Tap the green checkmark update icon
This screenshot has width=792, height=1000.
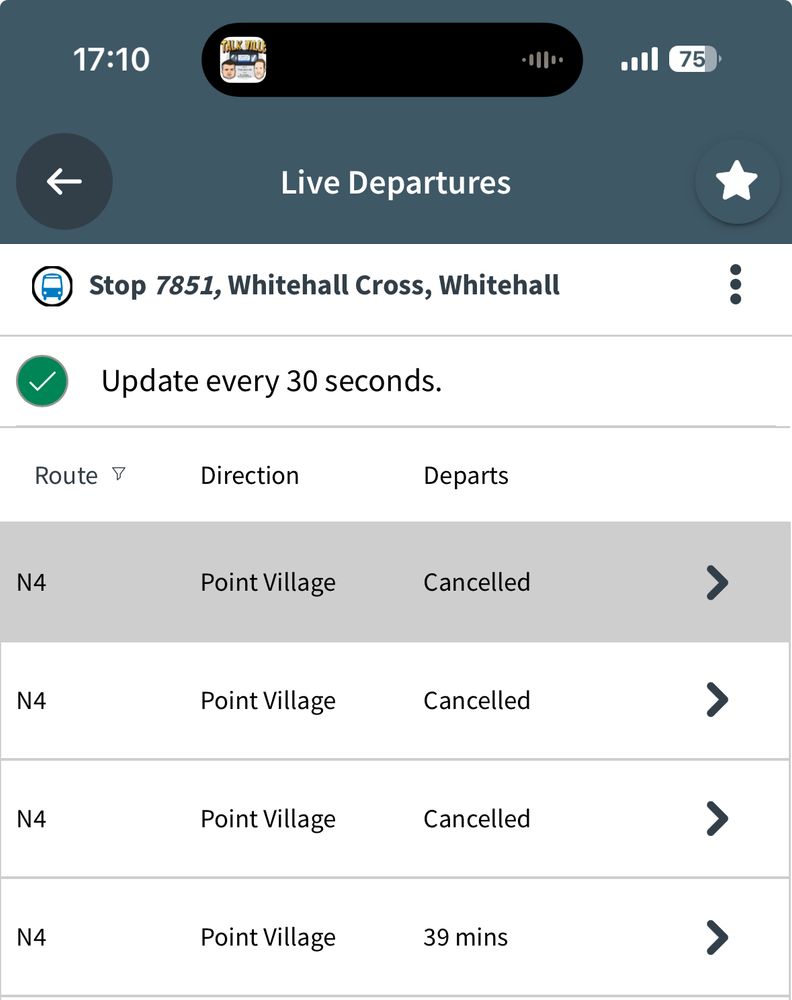pos(41,380)
